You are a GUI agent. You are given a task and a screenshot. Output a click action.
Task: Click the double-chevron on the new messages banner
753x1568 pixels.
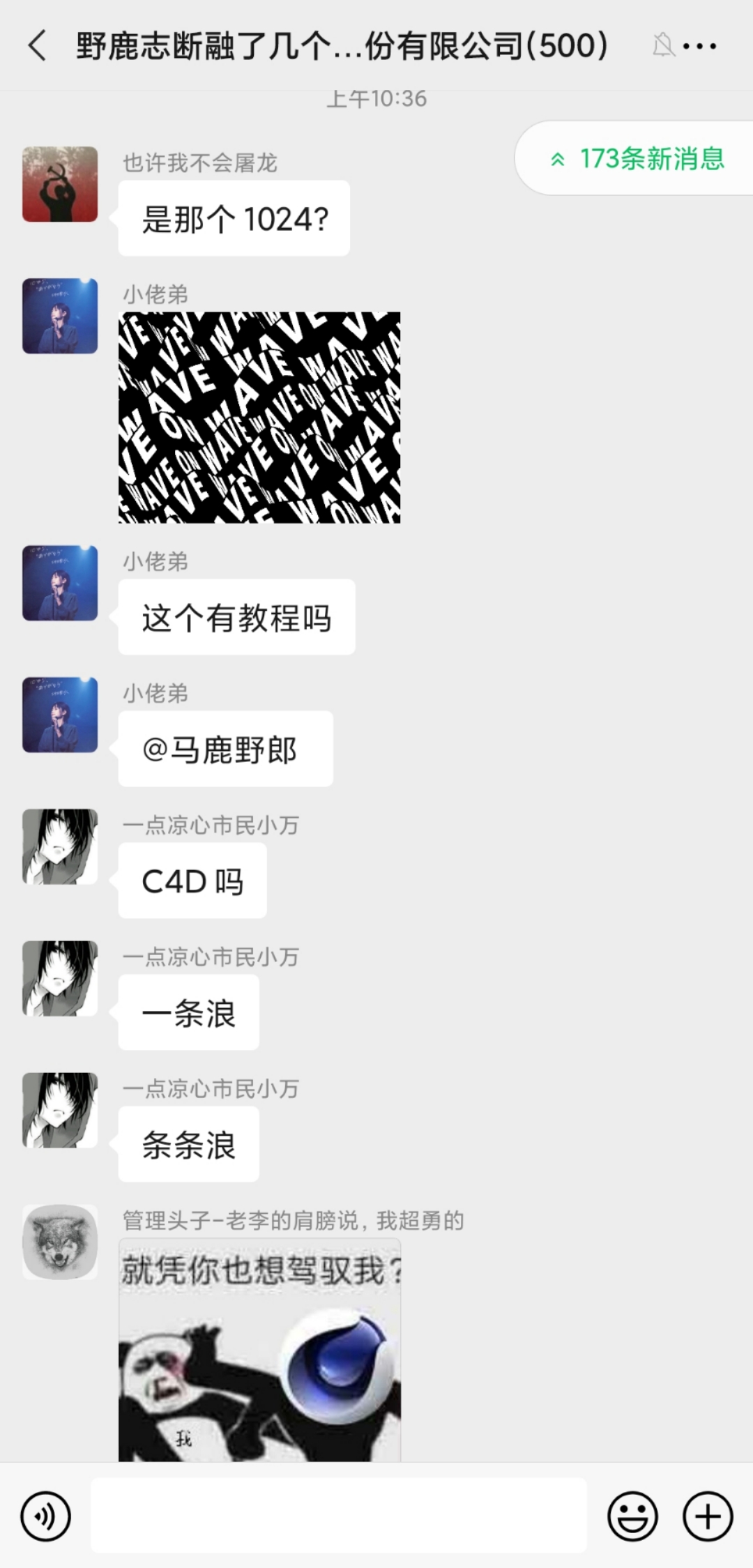point(556,160)
